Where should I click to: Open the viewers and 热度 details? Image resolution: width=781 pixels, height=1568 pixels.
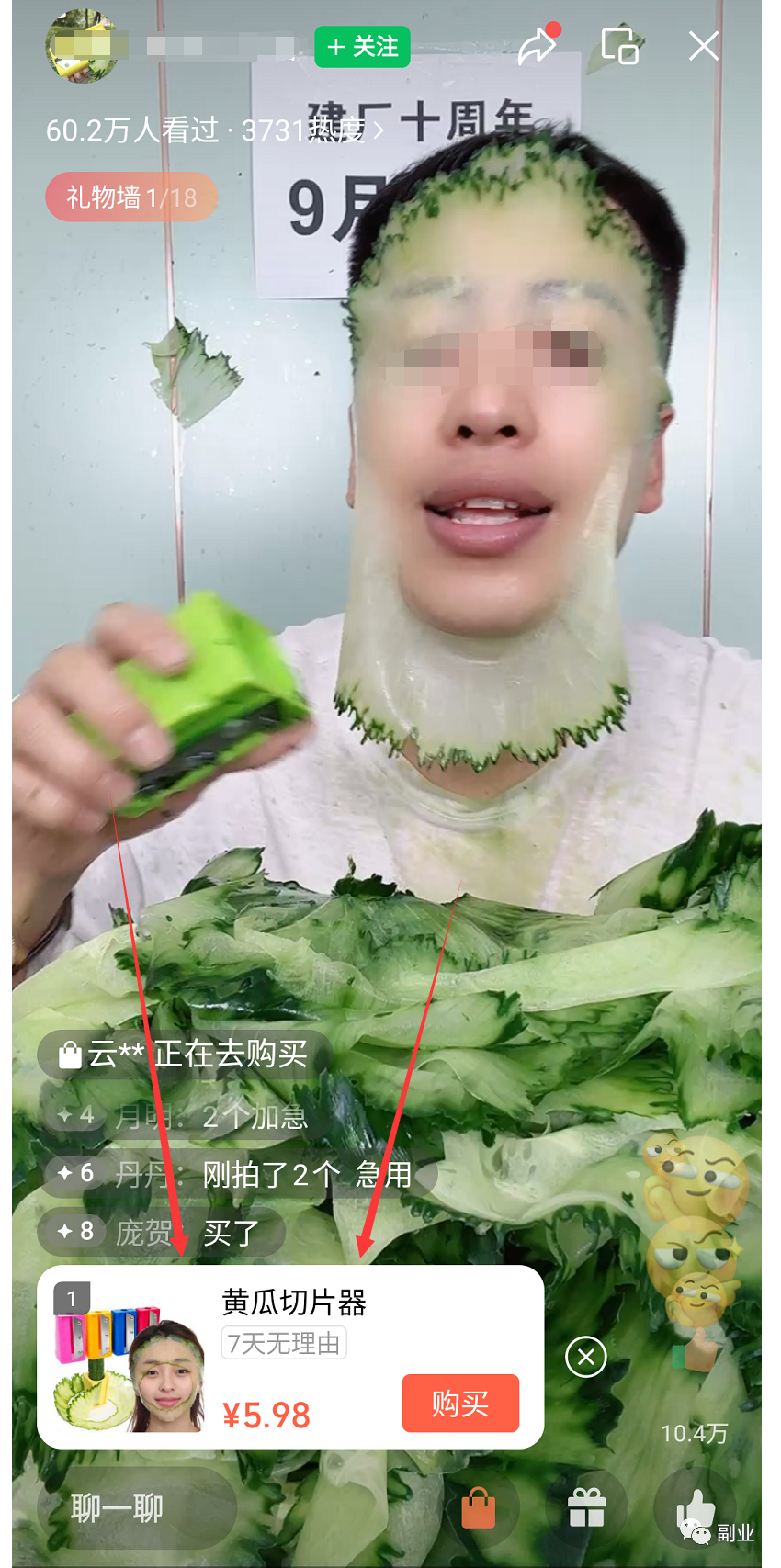click(x=215, y=130)
